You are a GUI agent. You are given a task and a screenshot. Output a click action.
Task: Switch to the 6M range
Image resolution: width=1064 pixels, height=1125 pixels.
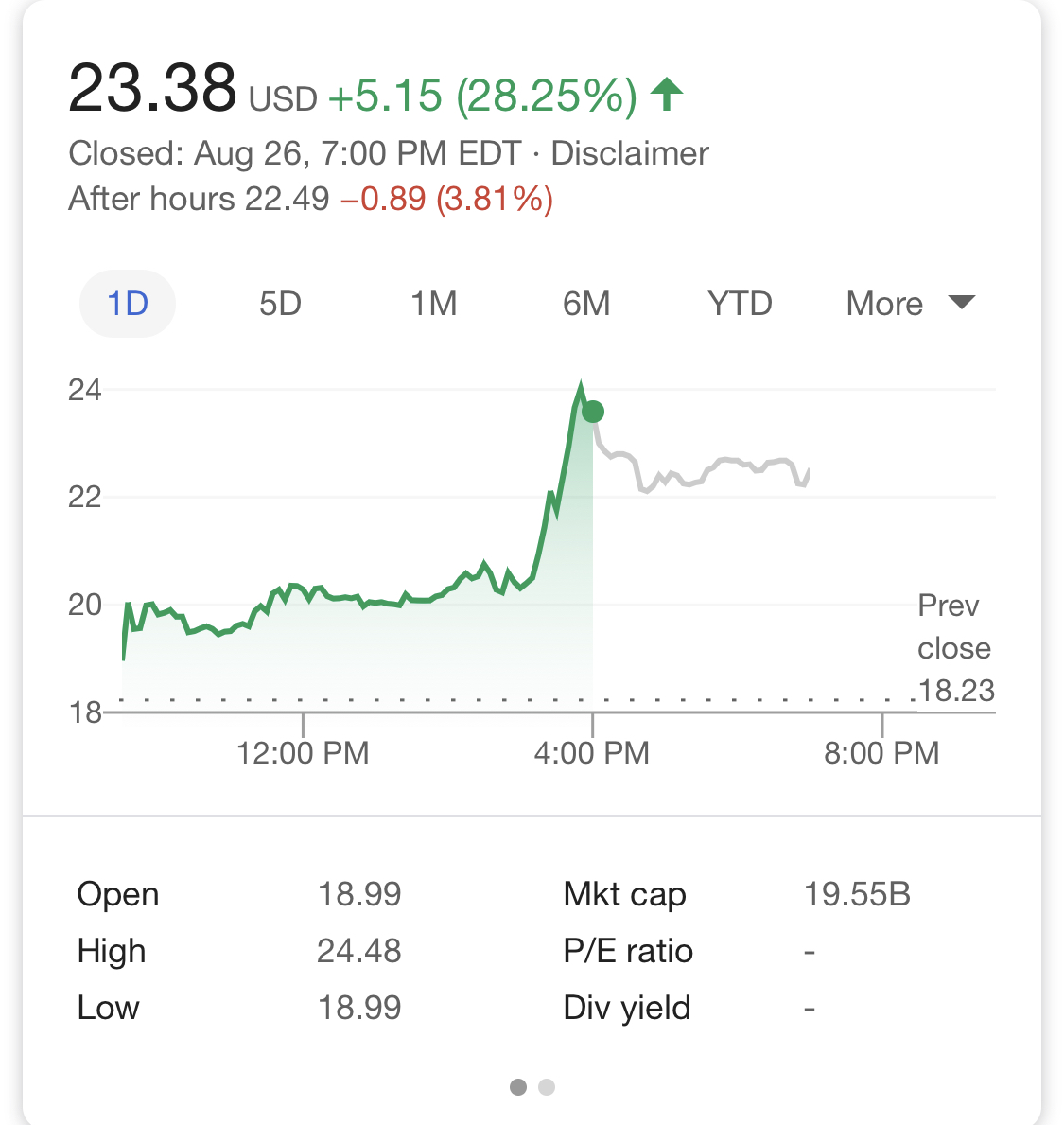(x=586, y=304)
